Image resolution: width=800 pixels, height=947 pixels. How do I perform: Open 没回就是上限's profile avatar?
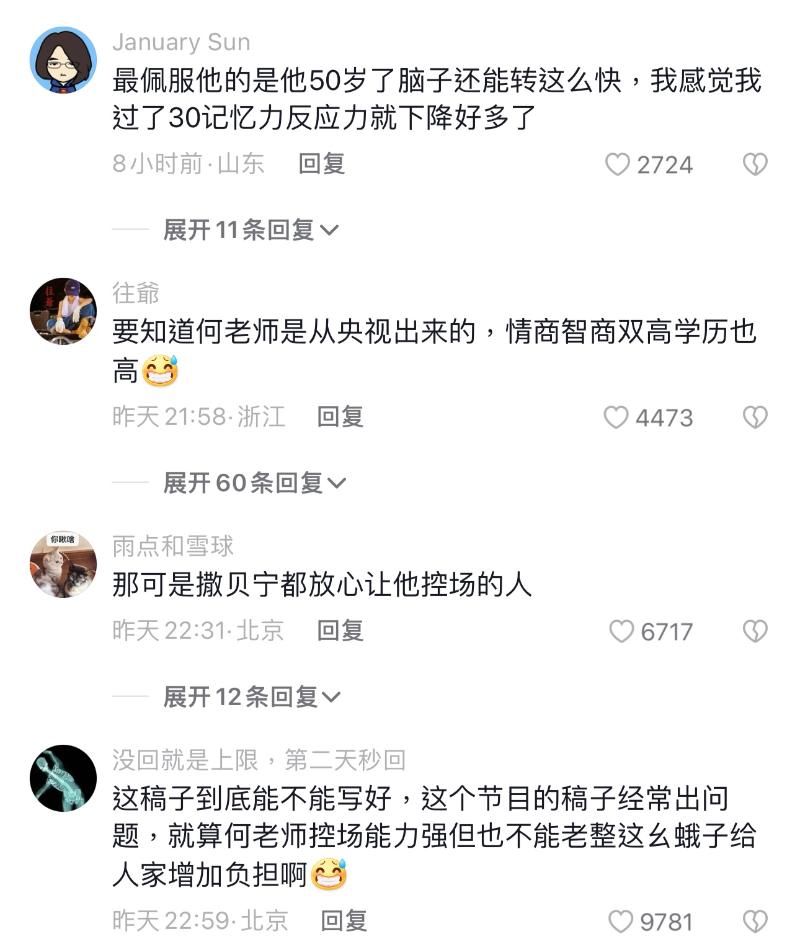coord(63,778)
